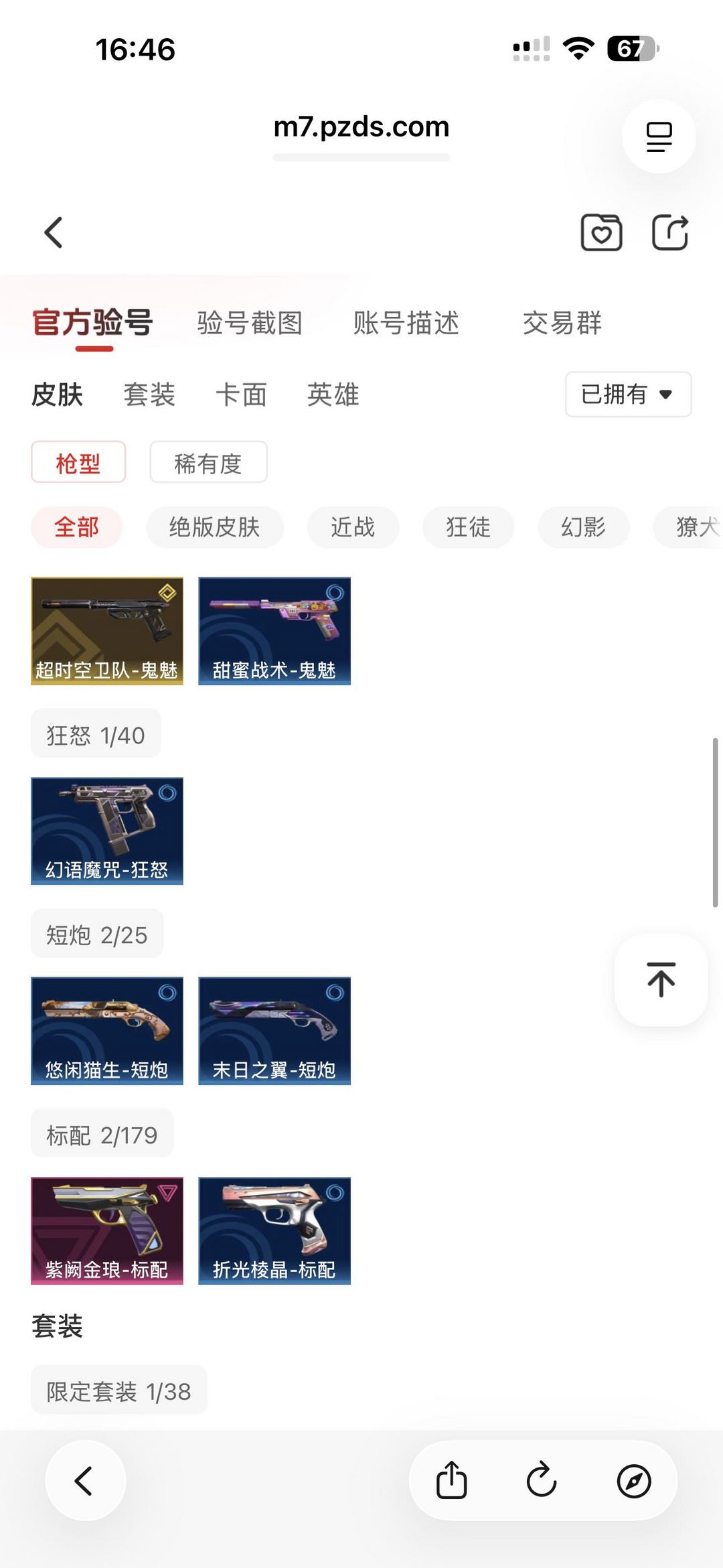723x1568 pixels.
Task: Sort skins by 稀有度
Action: (x=208, y=462)
